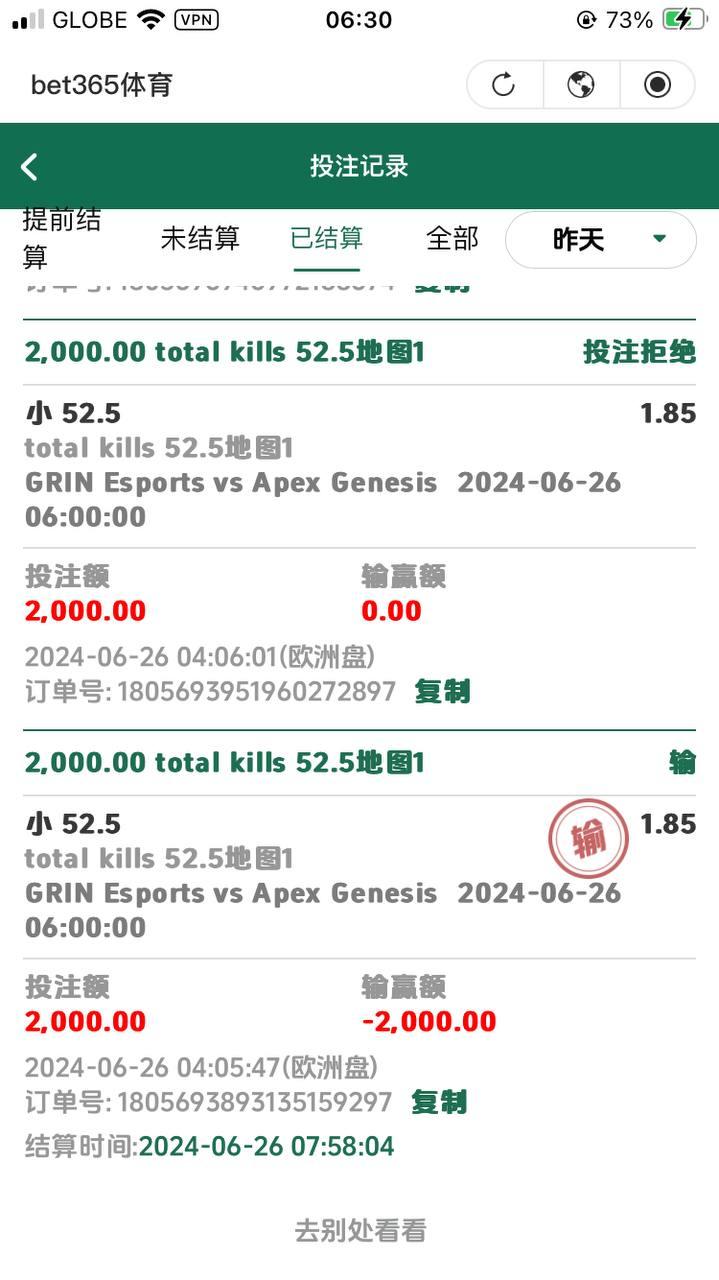
Task: Switch to the 提前结算 tab
Action: click(62, 239)
